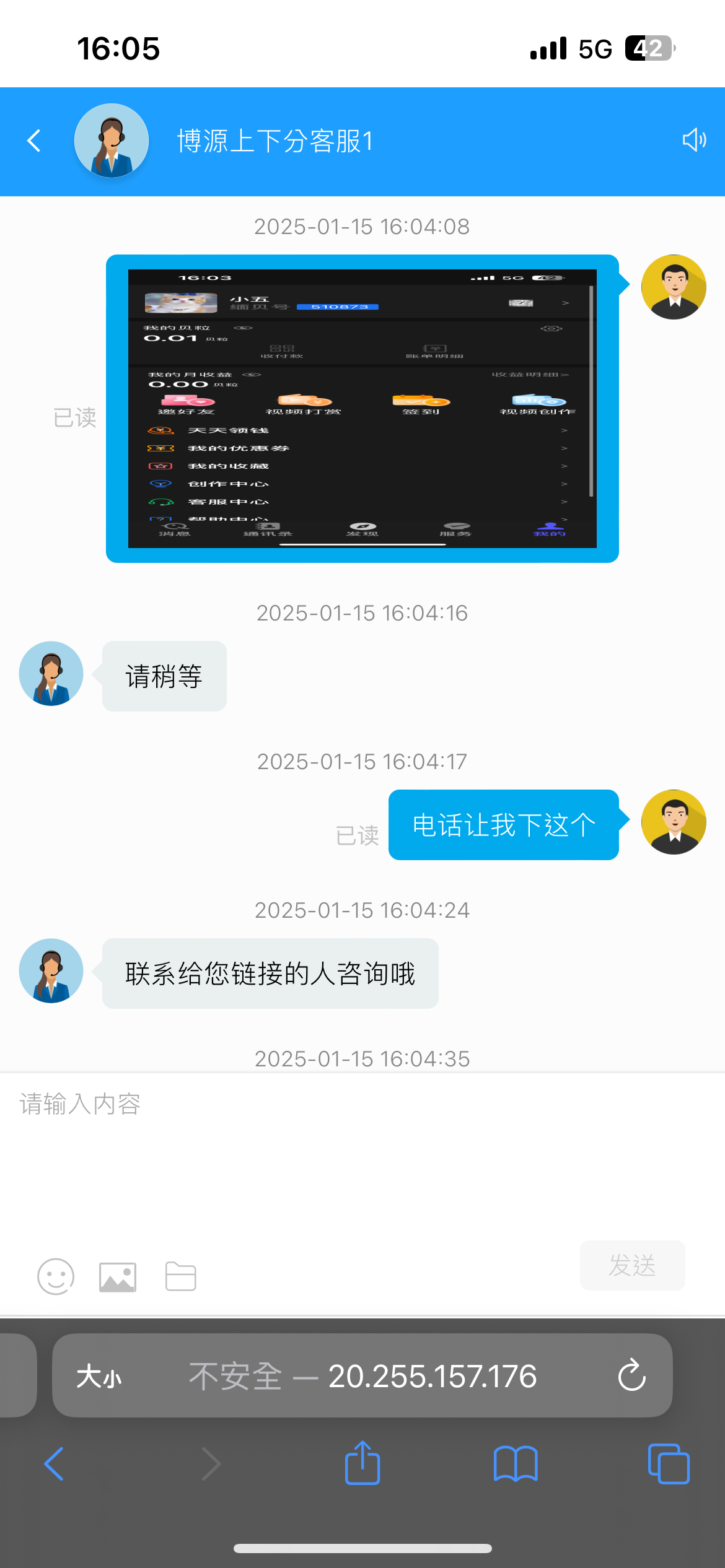This screenshot has width=725, height=1568.
Task: Open the Safari share sheet
Action: point(362,1463)
